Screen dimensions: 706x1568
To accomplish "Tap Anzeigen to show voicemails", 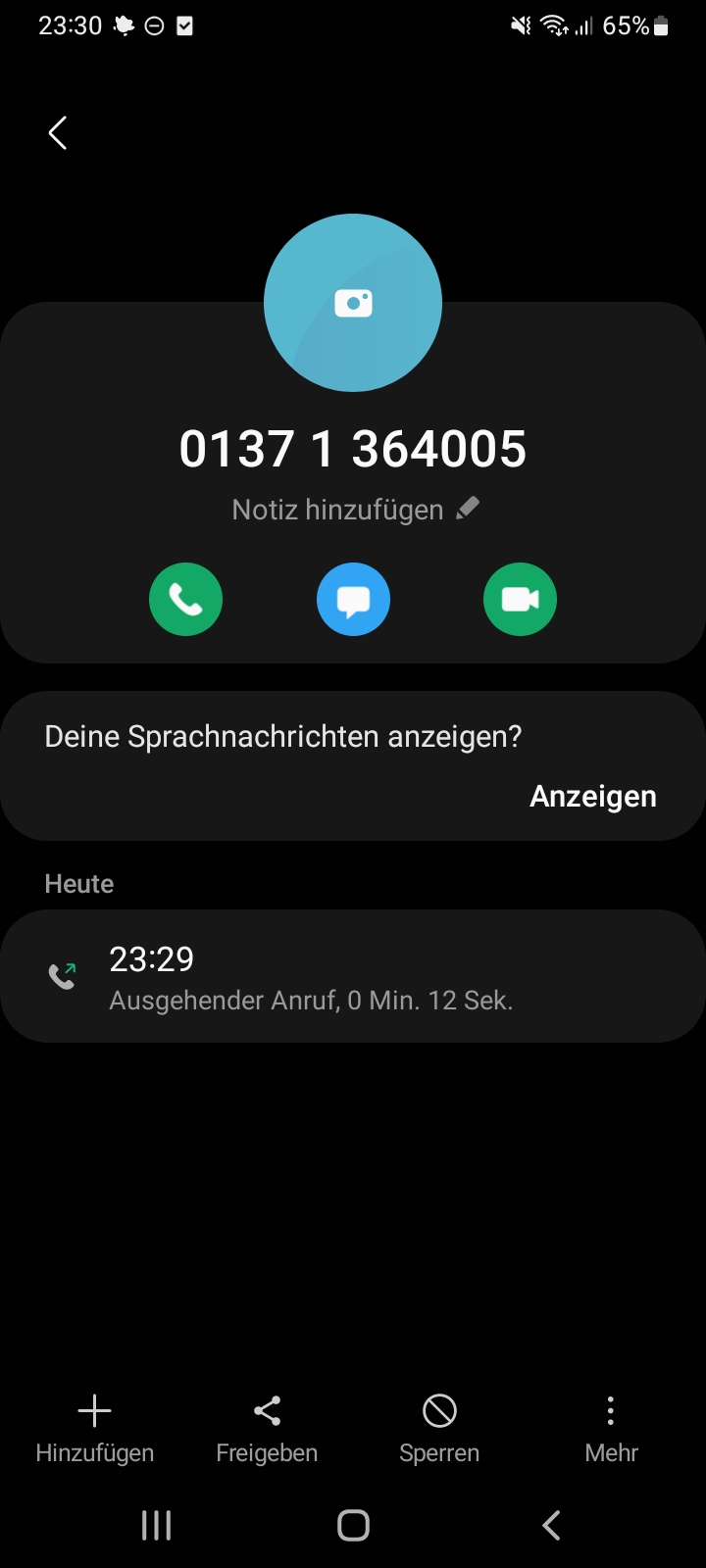I will [592, 796].
